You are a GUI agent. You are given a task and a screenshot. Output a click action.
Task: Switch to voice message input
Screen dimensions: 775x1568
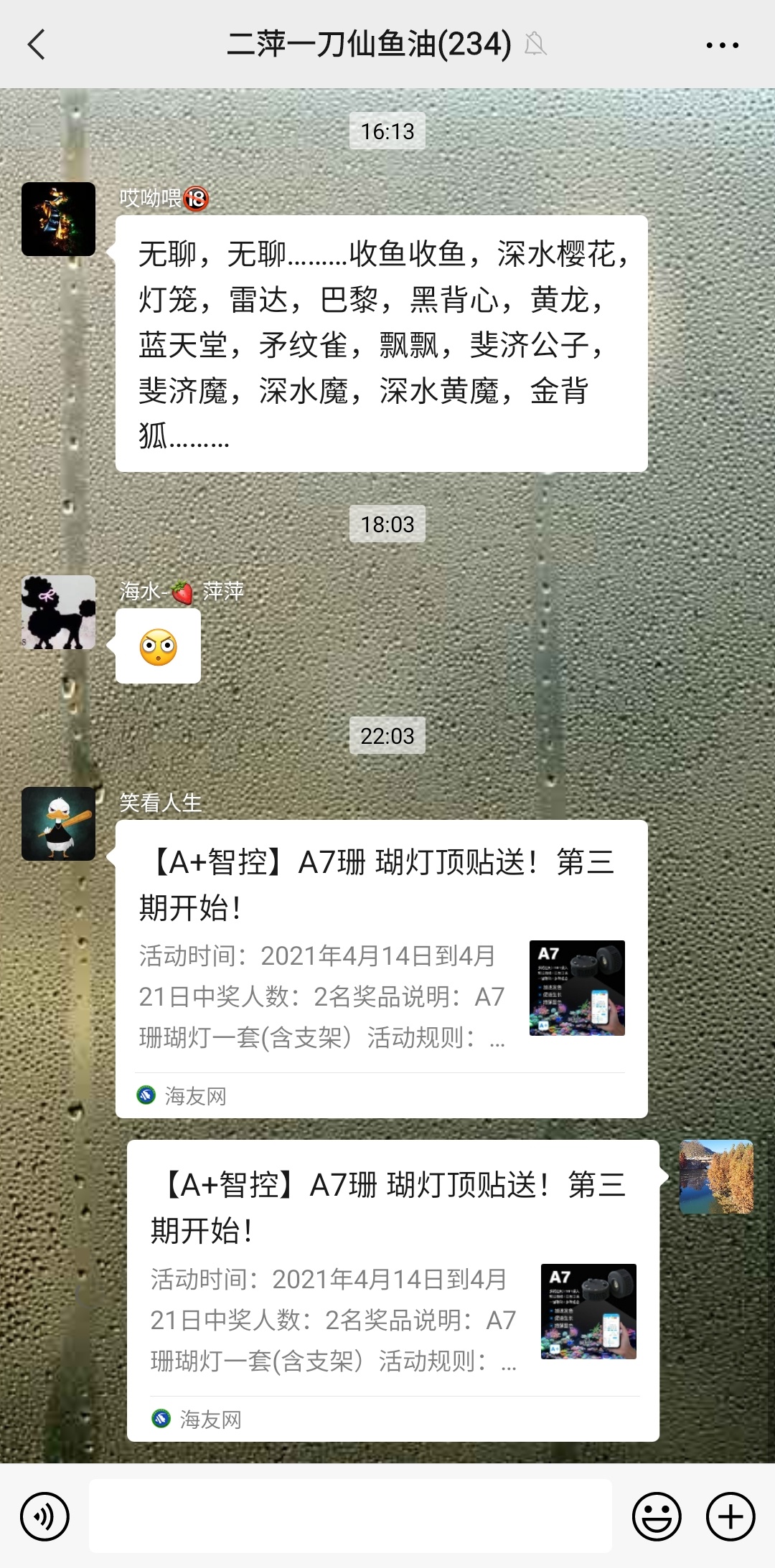coord(44,1516)
